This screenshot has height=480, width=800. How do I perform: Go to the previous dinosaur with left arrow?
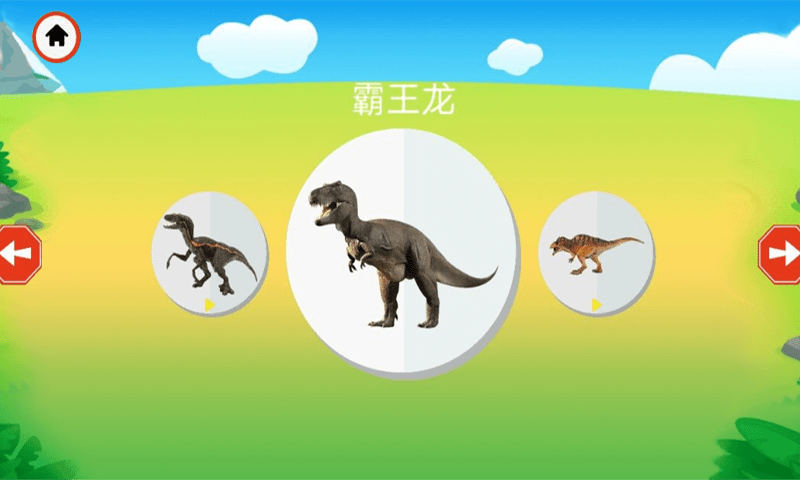pyautogui.click(x=18, y=255)
